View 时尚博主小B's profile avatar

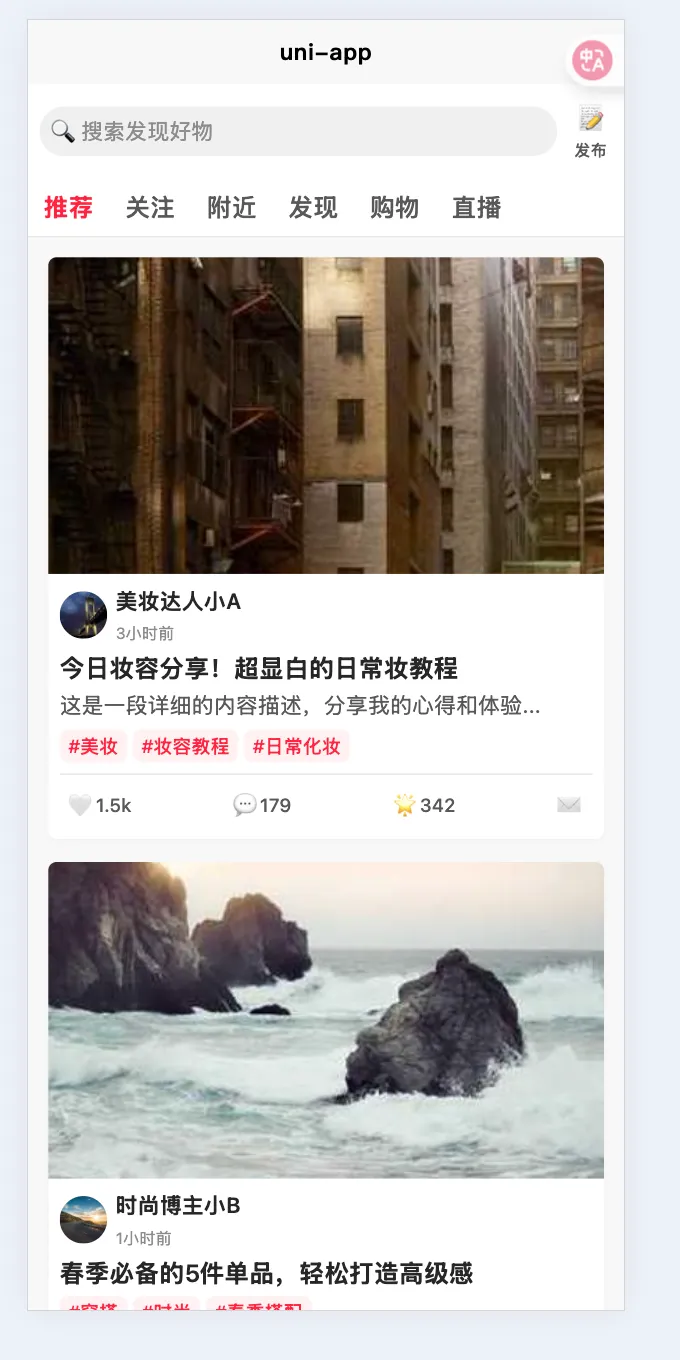pos(83,1219)
